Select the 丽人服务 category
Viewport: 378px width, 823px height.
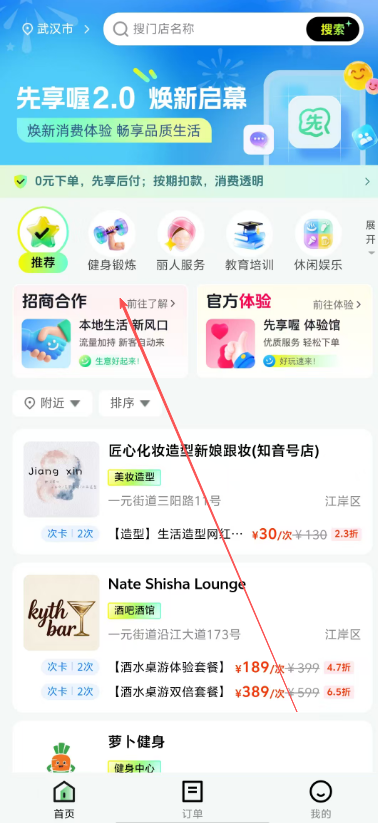pyautogui.click(x=181, y=240)
